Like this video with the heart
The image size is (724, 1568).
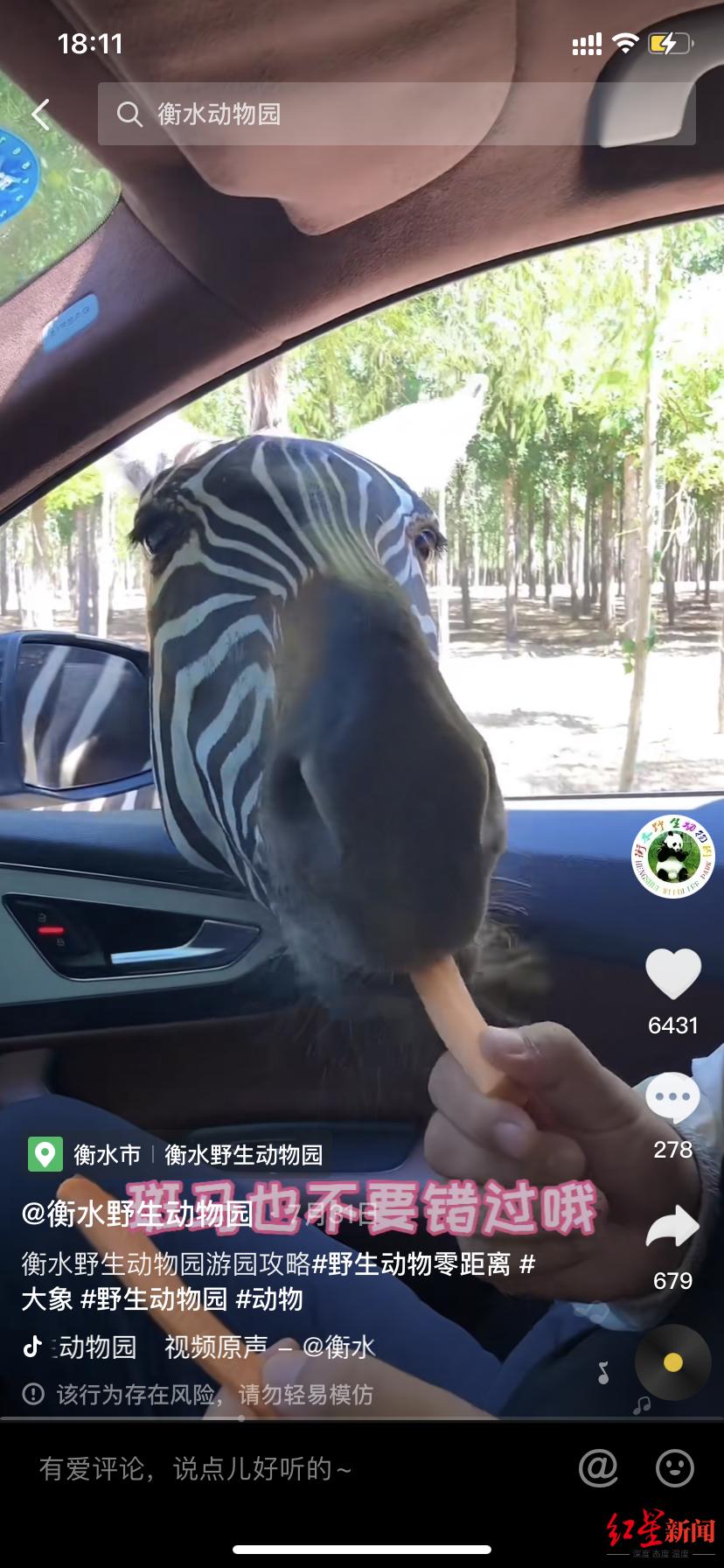[672, 973]
